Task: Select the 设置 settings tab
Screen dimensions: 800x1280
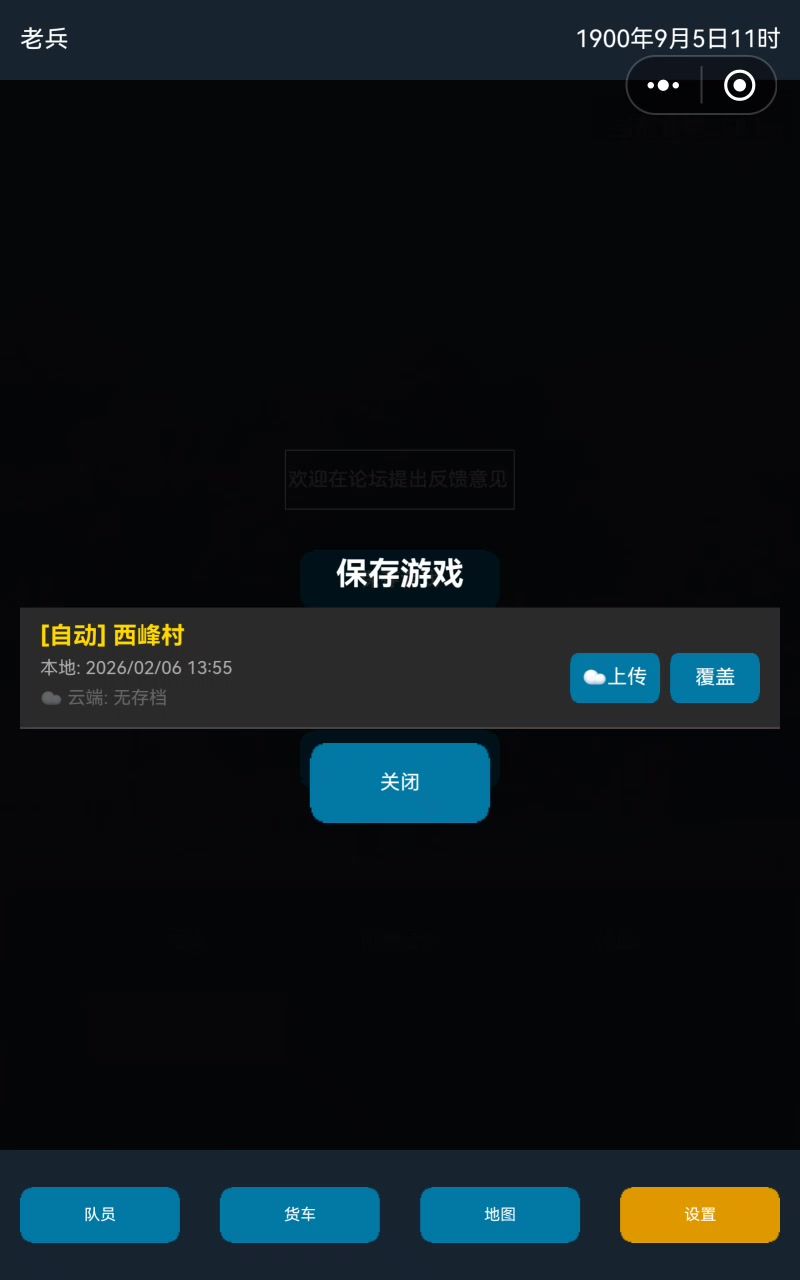Action: 700,1214
